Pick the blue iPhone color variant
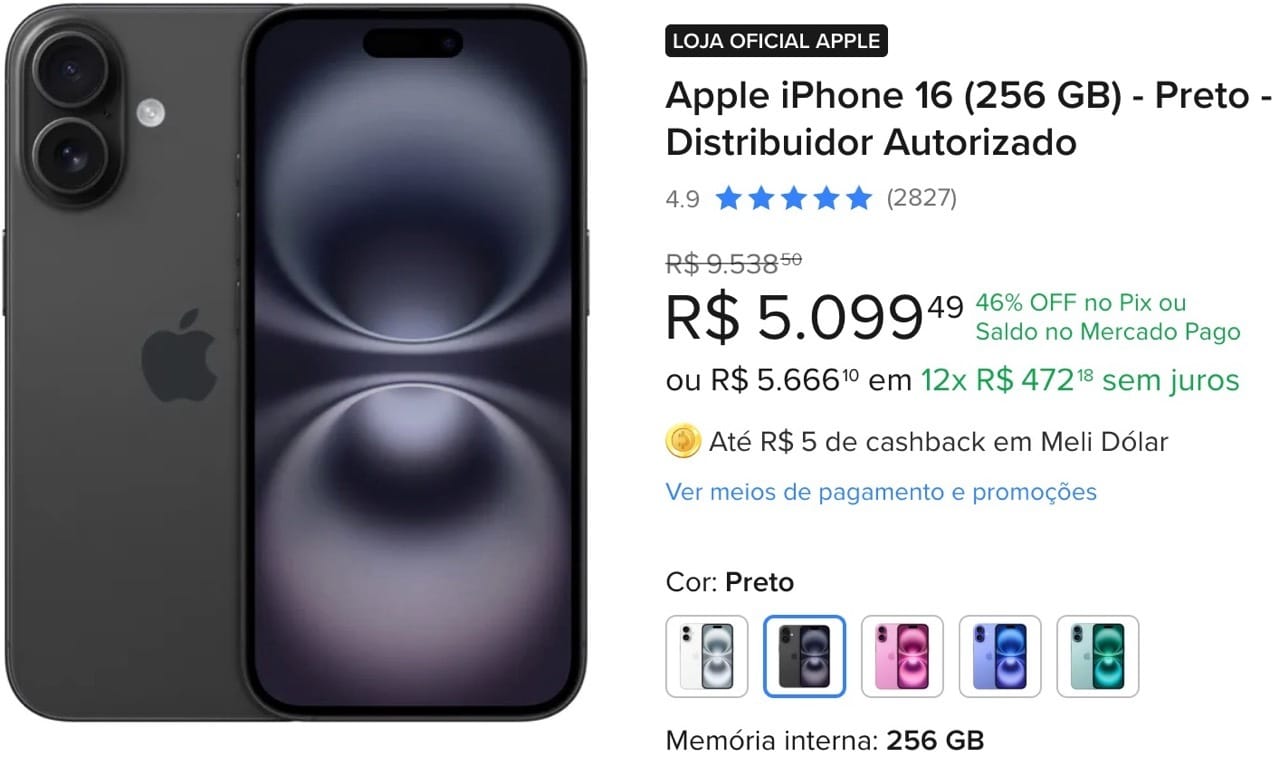Viewport: 1280px width, 757px height. coord(1000,656)
